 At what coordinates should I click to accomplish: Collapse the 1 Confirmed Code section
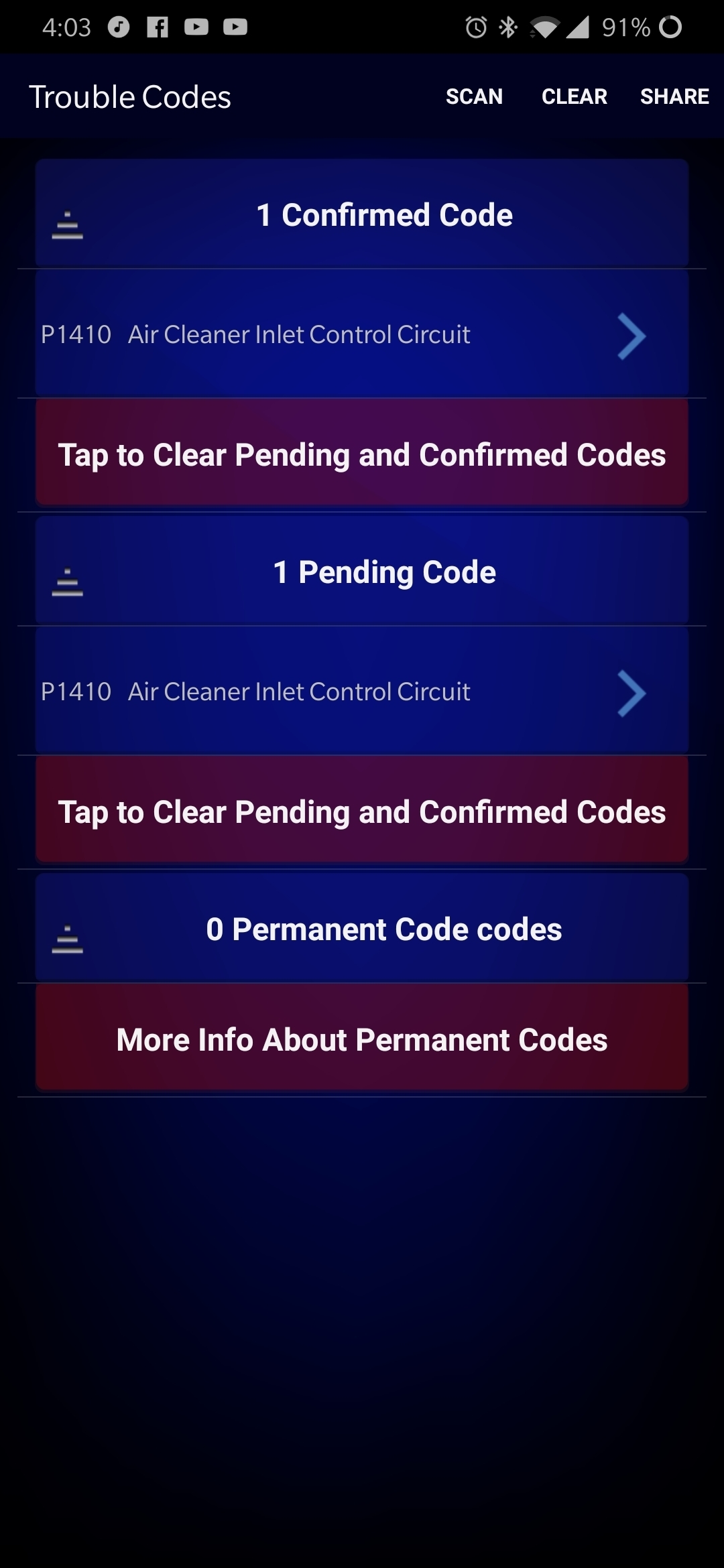tap(362, 215)
